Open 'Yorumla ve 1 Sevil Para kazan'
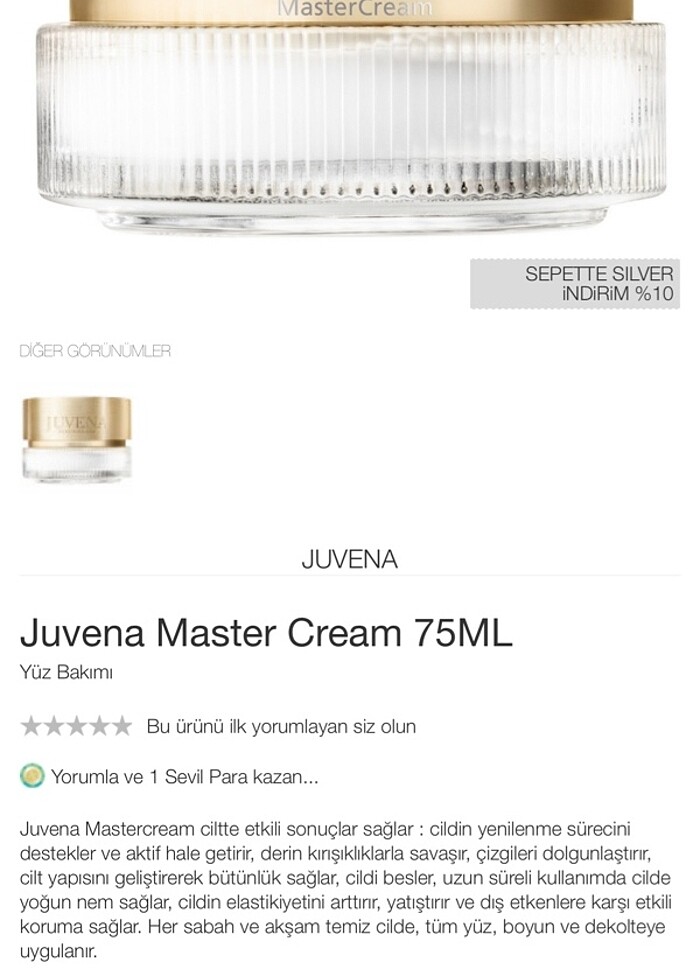This screenshot has width=700, height=980. click(x=184, y=776)
